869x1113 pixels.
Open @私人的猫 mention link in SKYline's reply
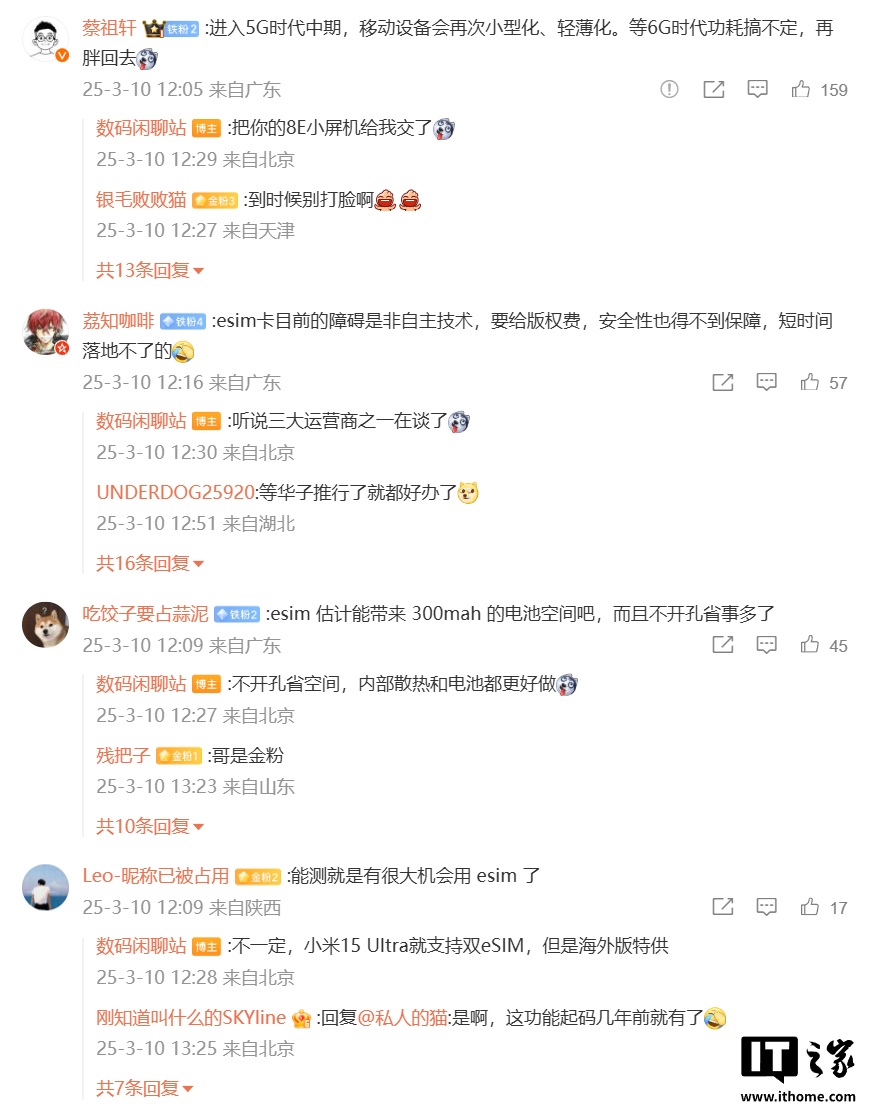[404, 1019]
